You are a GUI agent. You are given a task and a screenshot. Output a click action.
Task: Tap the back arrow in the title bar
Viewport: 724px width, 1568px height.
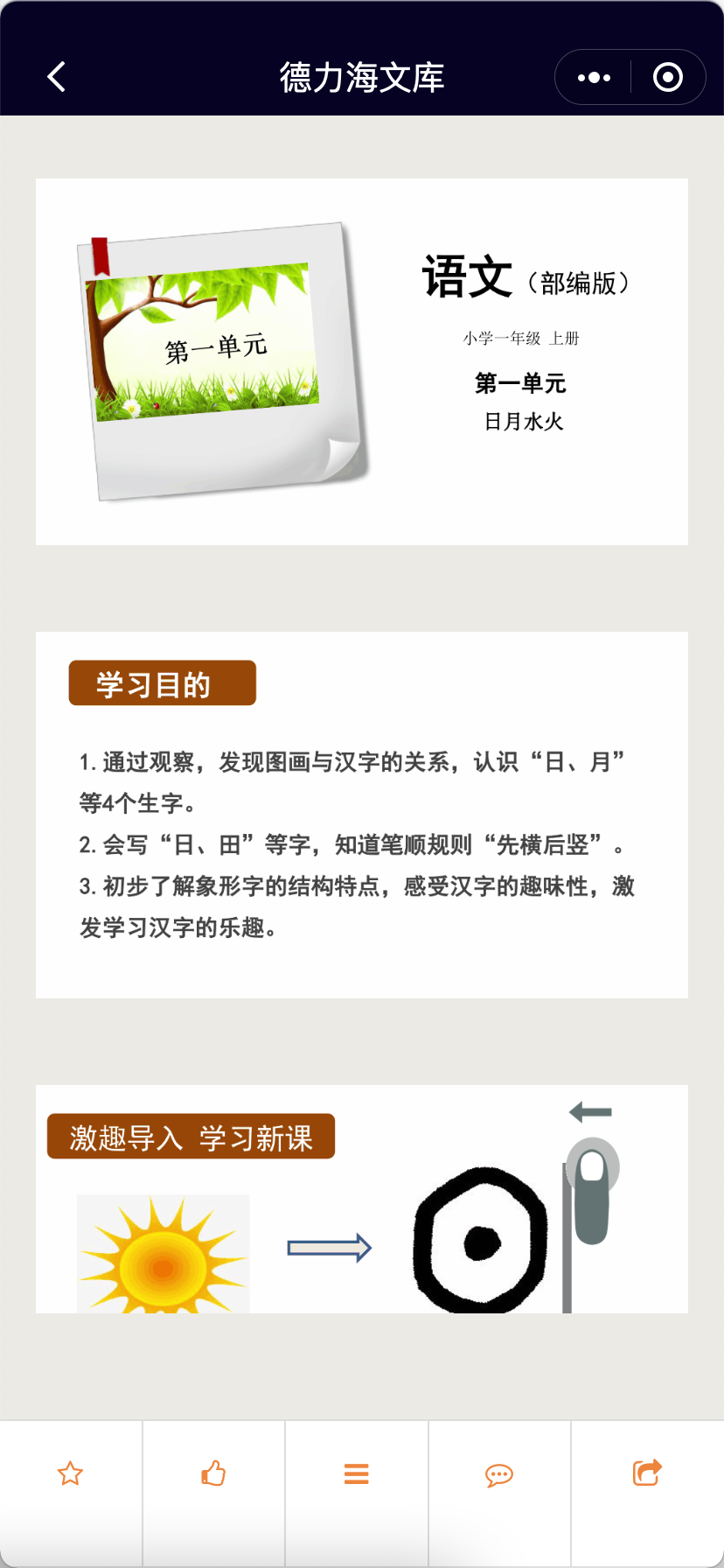(x=56, y=77)
